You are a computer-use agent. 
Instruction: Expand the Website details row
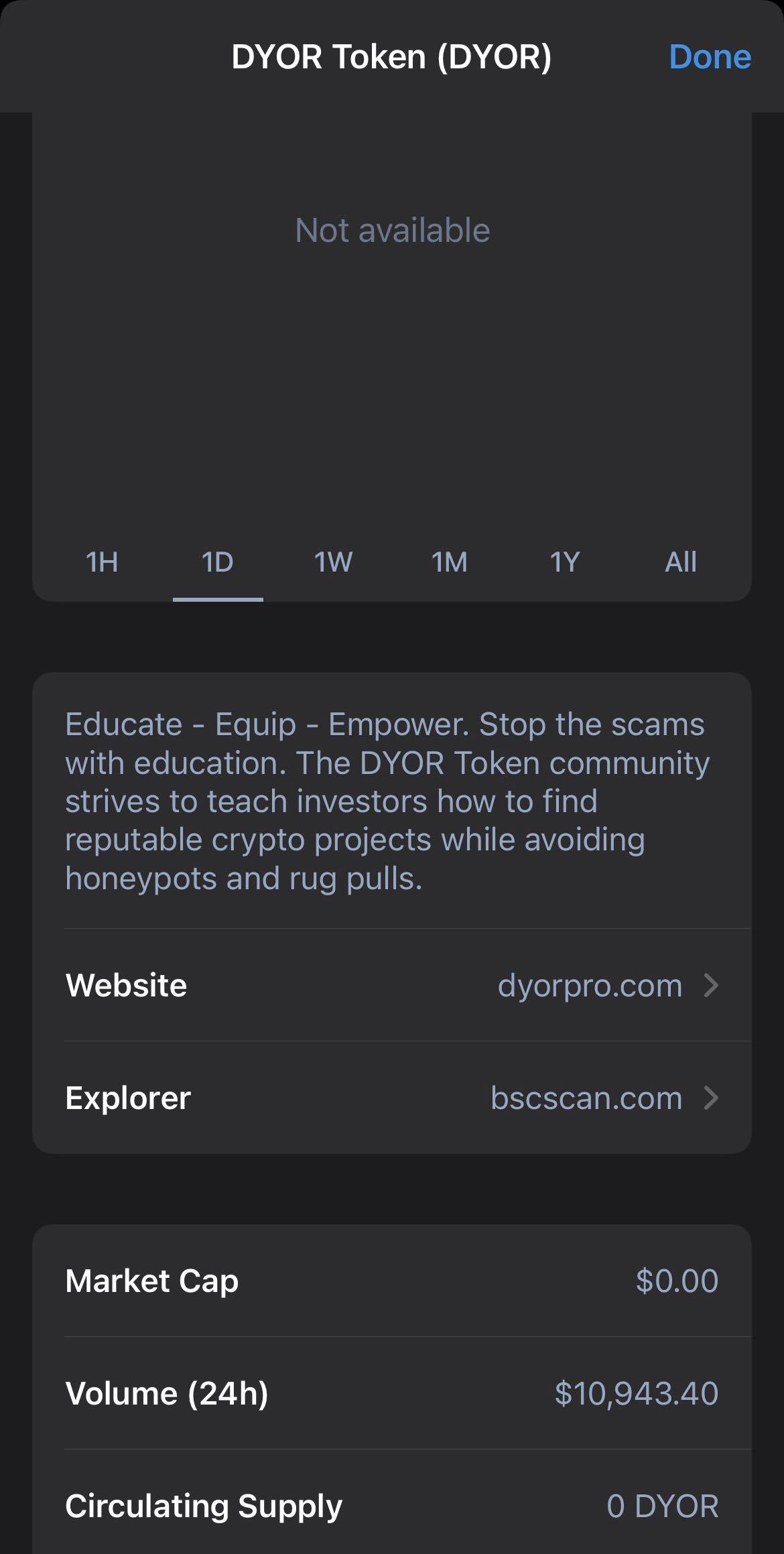(x=392, y=985)
